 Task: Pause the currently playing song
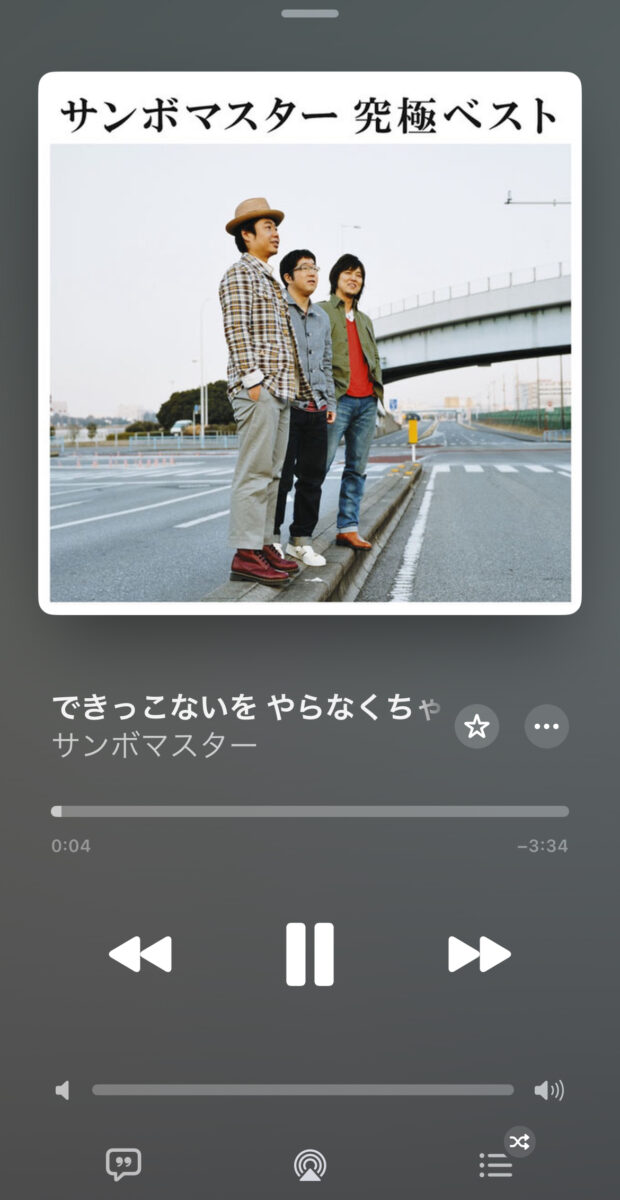(309, 954)
